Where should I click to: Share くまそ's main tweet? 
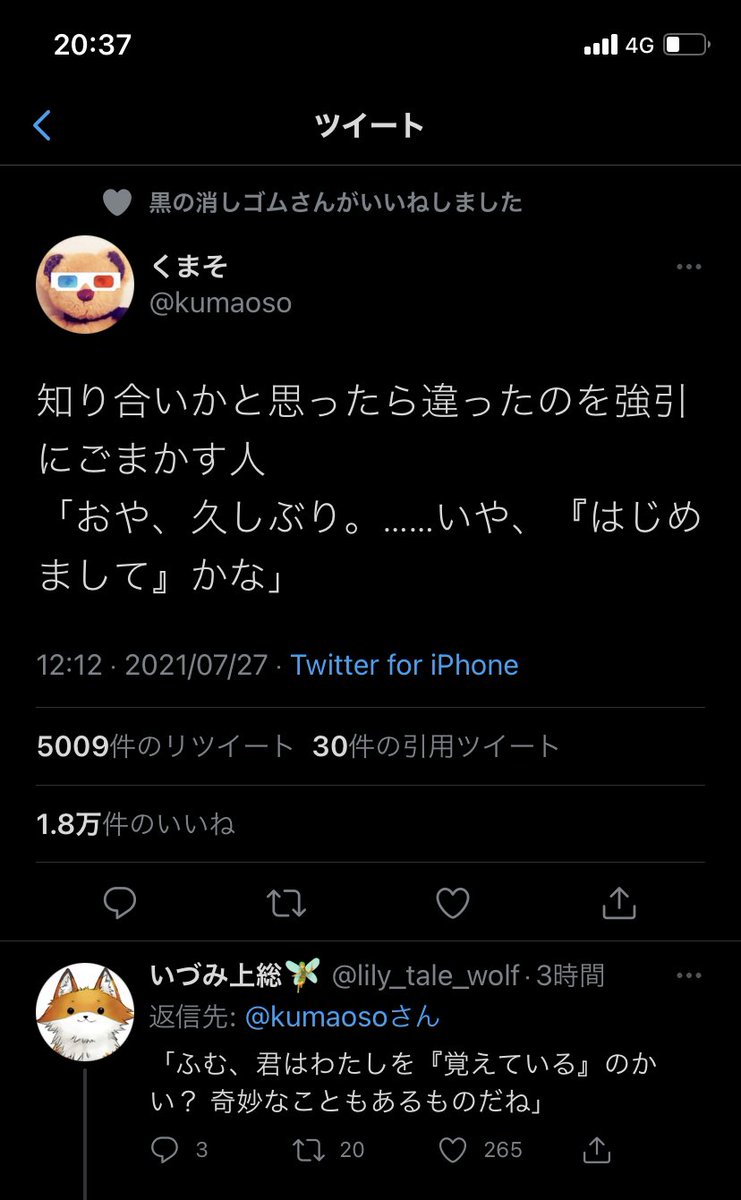(620, 903)
